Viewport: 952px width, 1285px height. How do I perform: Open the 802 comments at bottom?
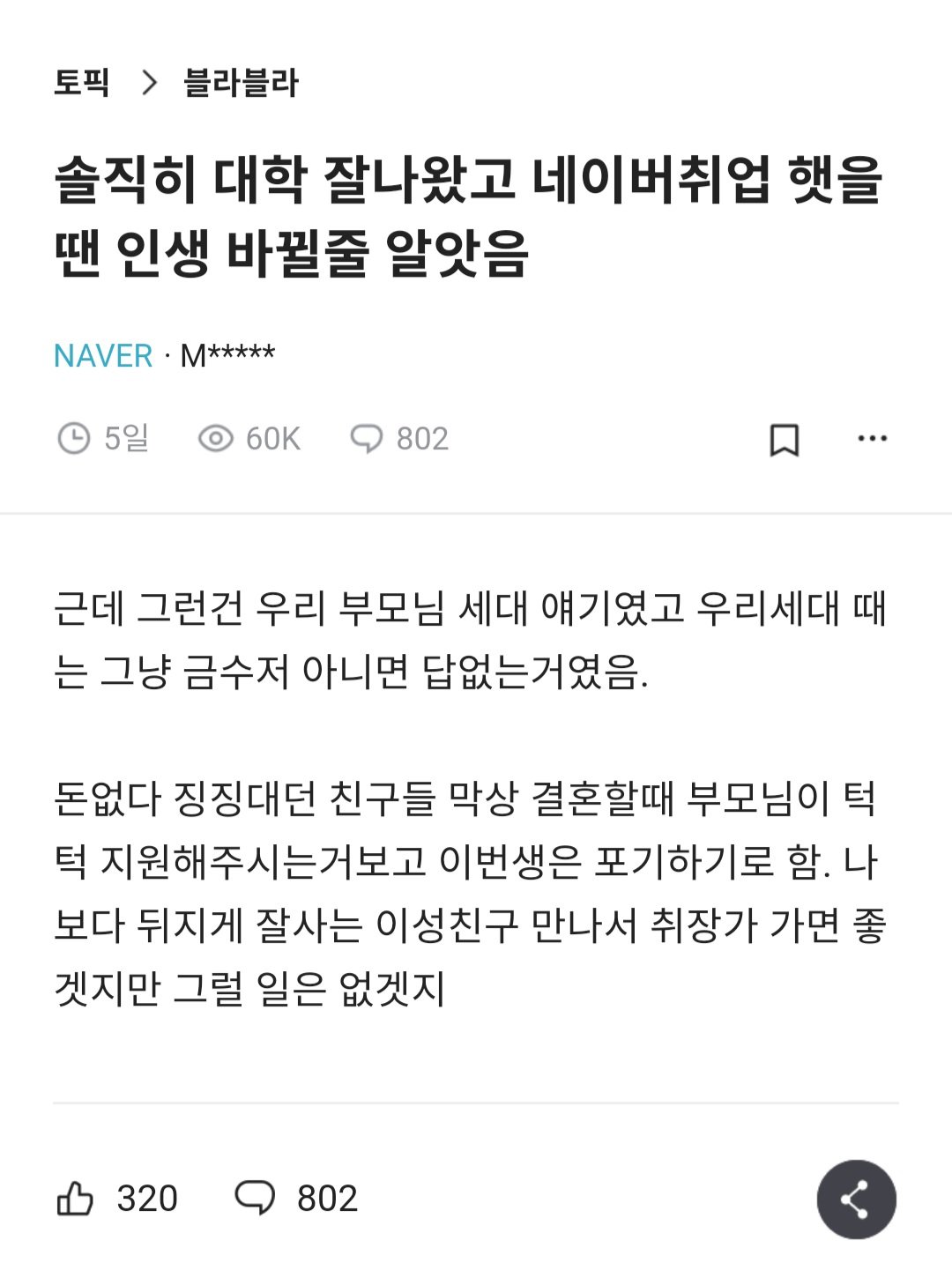point(296,1199)
